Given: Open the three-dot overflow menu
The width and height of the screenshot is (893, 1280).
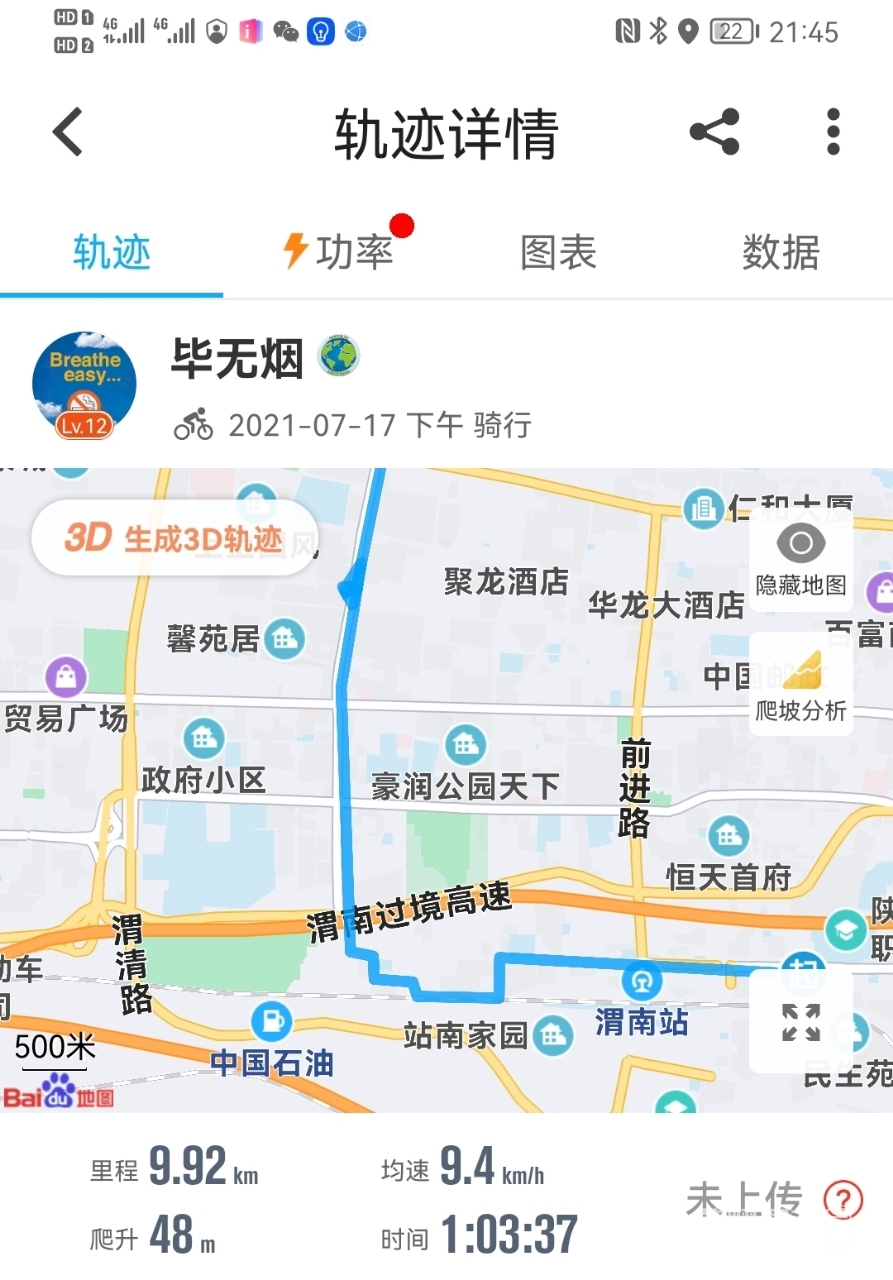Looking at the screenshot, I should click(x=833, y=132).
